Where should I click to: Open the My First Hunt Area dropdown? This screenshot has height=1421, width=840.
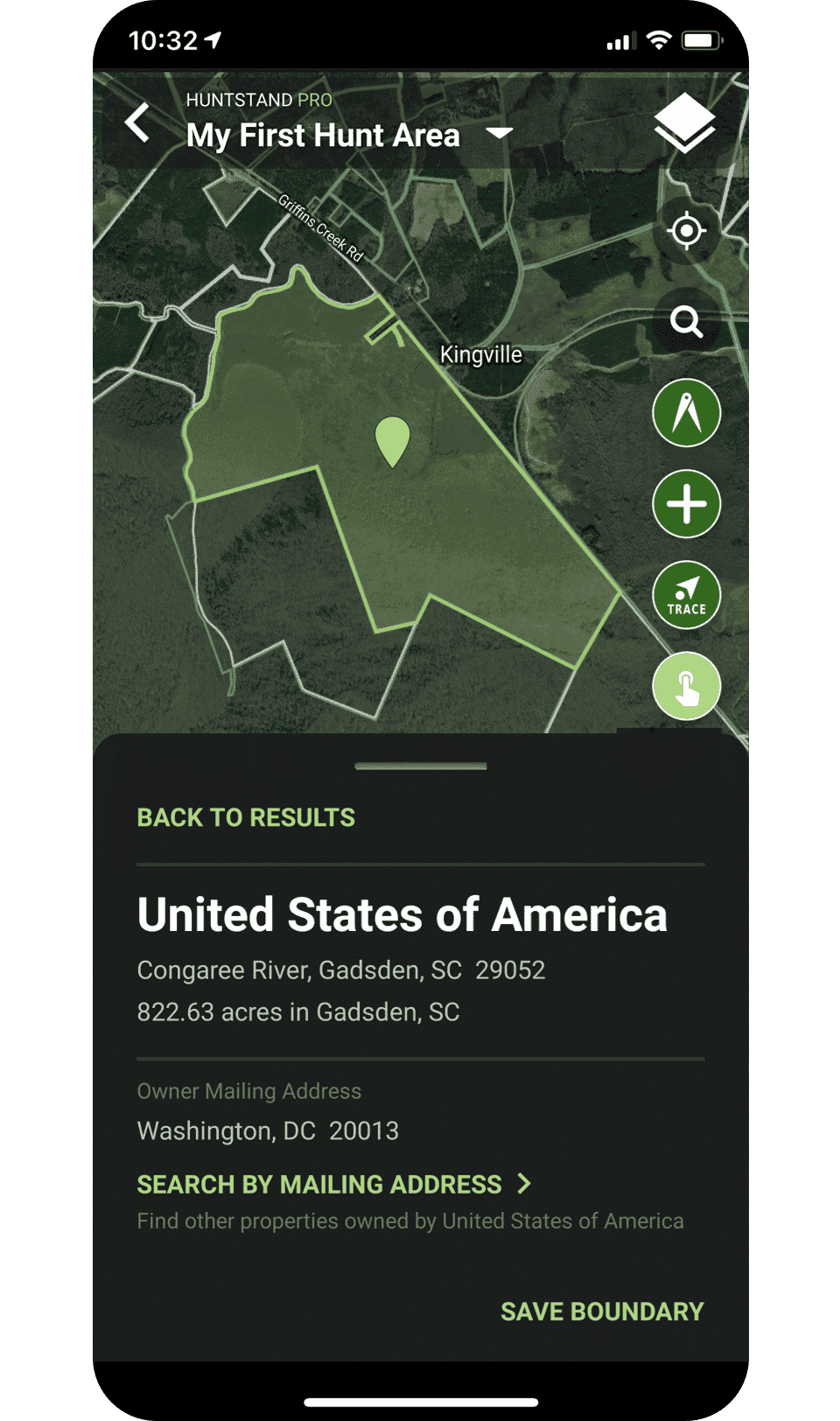click(500, 133)
